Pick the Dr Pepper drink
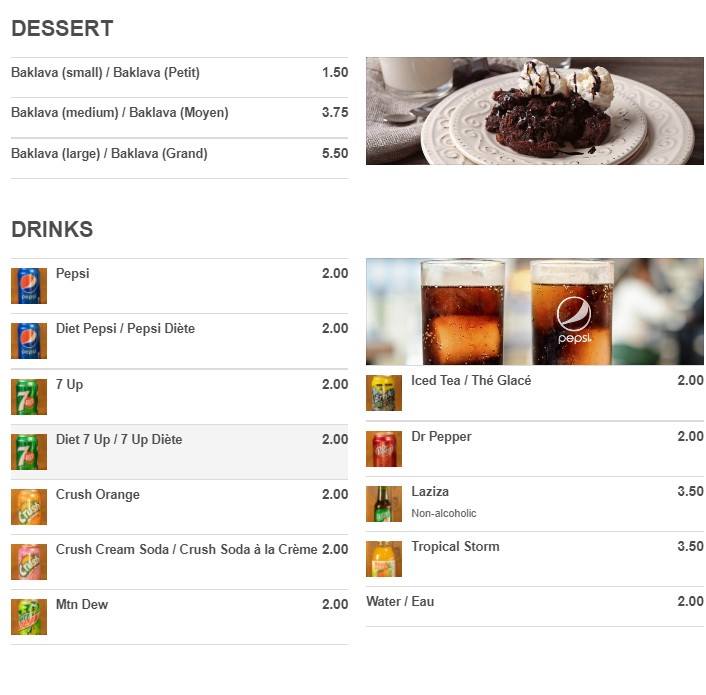The image size is (706, 695). point(441,437)
